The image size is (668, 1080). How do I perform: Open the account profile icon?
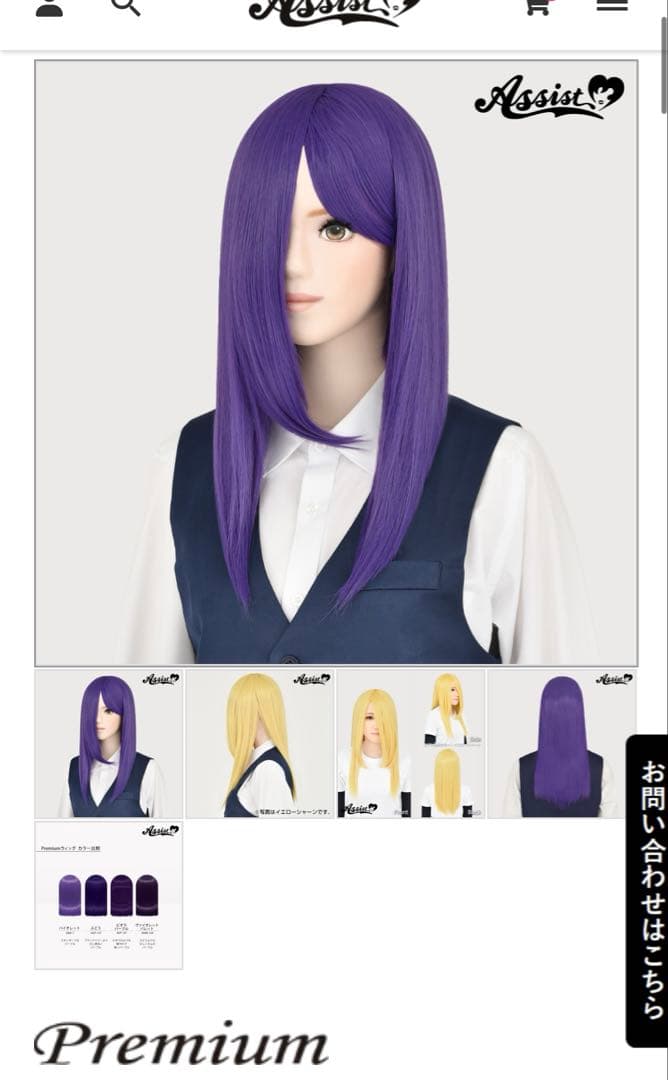click(49, 7)
